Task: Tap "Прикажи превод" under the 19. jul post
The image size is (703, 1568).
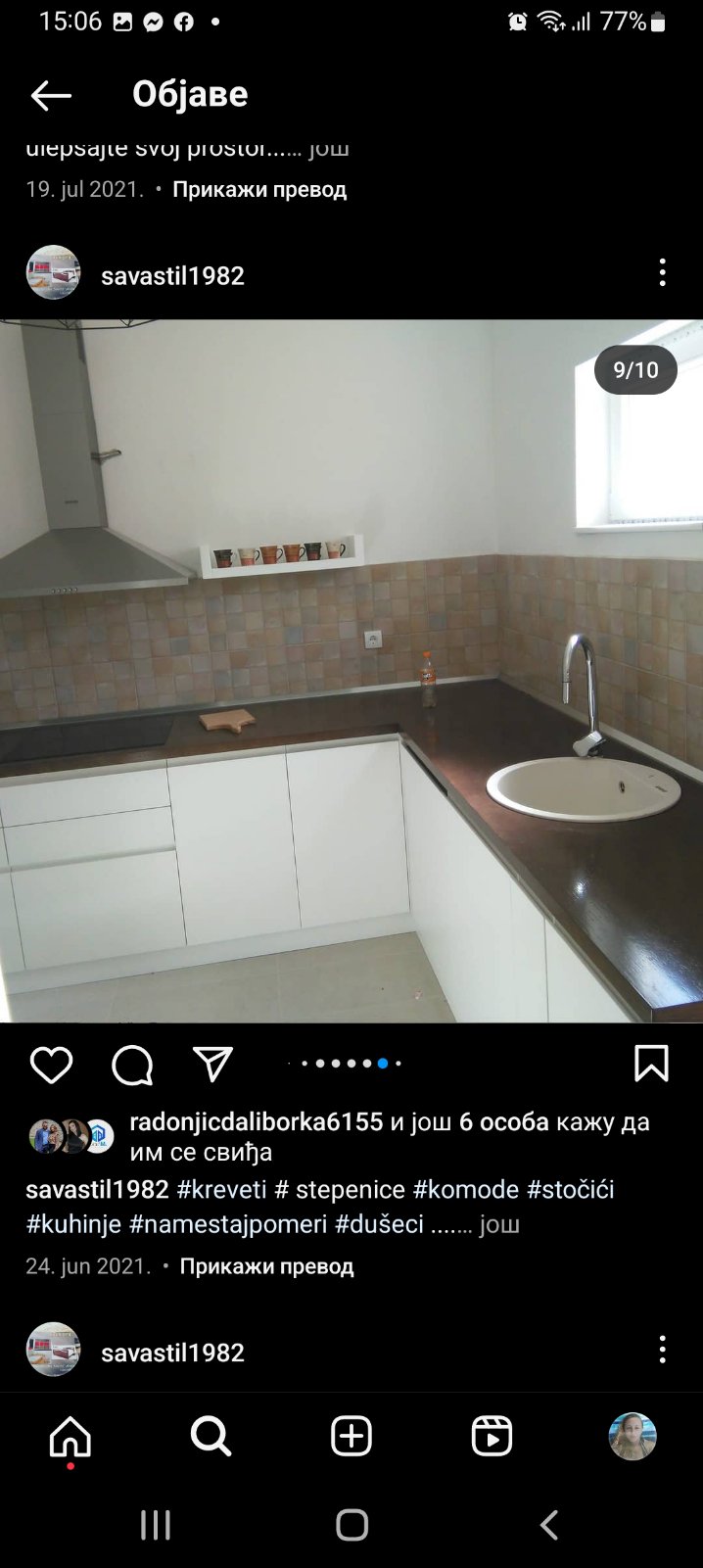Action: [259, 189]
